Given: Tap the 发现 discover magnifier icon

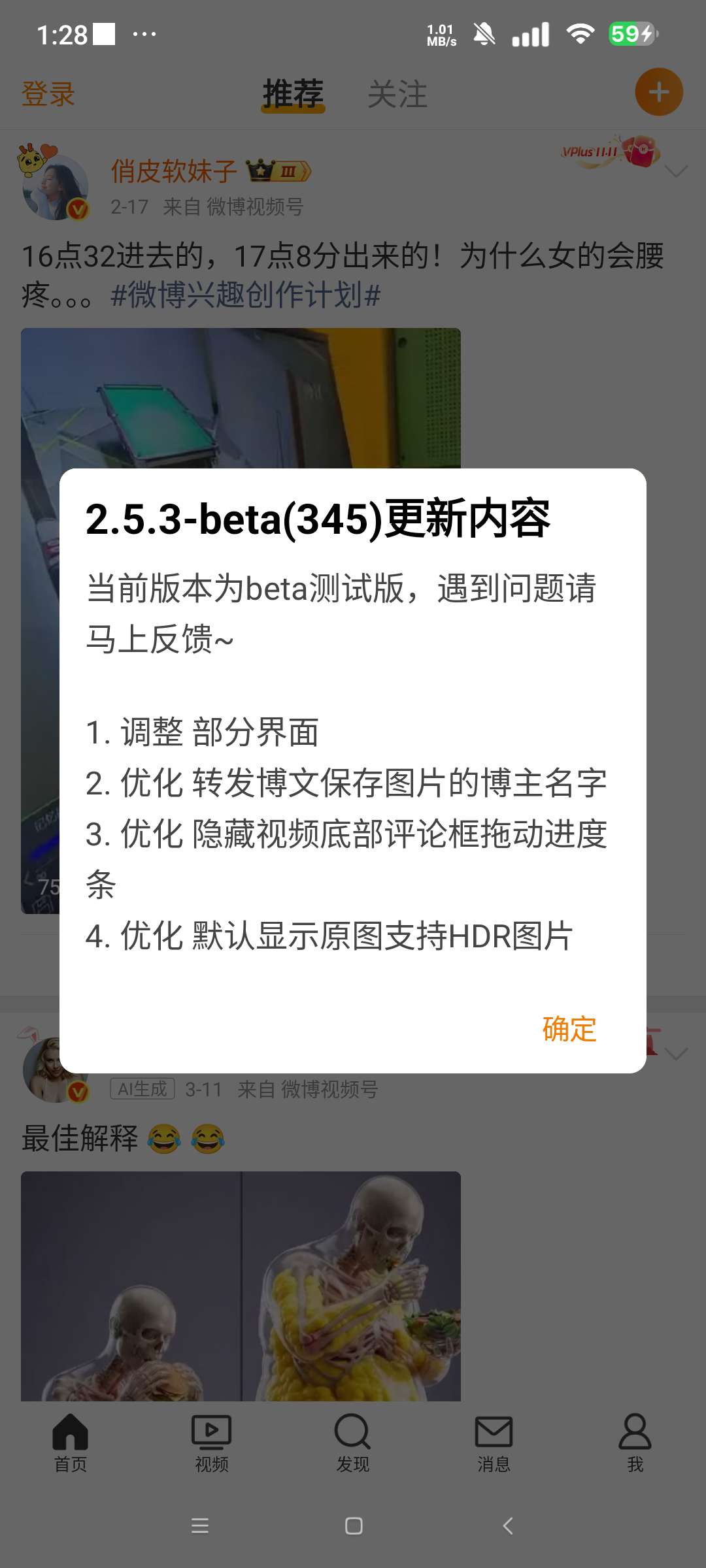Looking at the screenshot, I should point(352,1434).
